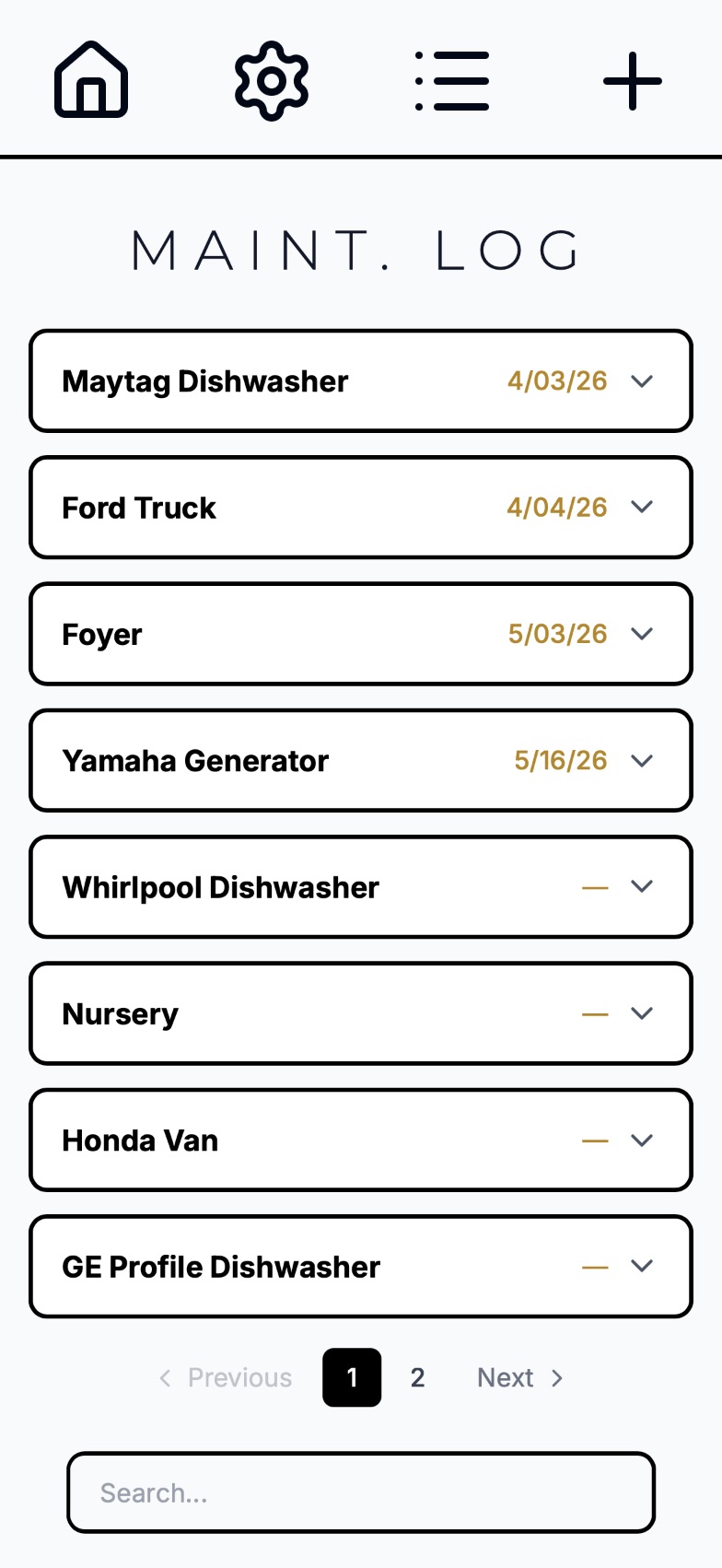Click the 4/03/26 date on Maytag Dishwasher
722x1568 pixels.
coord(557,380)
